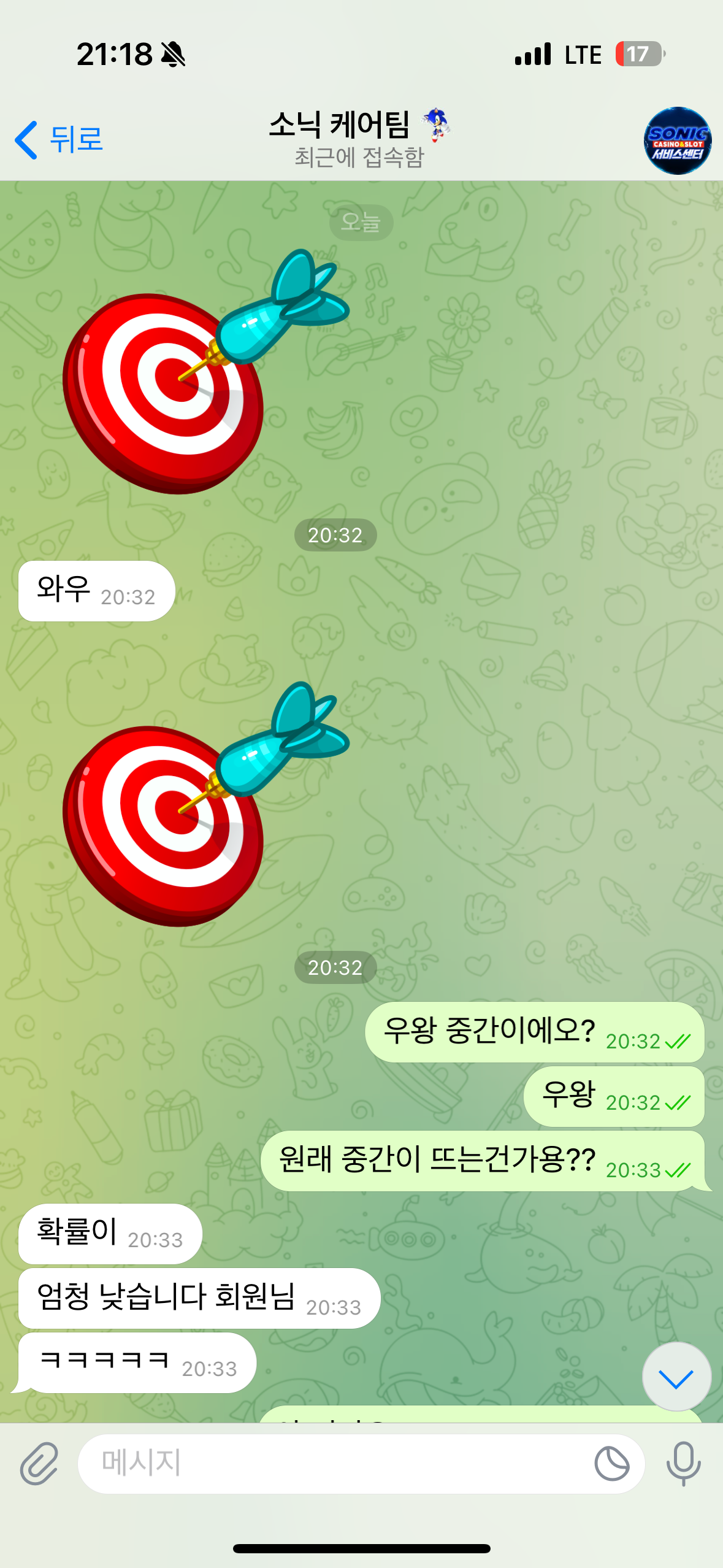Open the sticker panel icon
Image resolution: width=723 pixels, height=1568 pixels.
pyautogui.click(x=611, y=1464)
